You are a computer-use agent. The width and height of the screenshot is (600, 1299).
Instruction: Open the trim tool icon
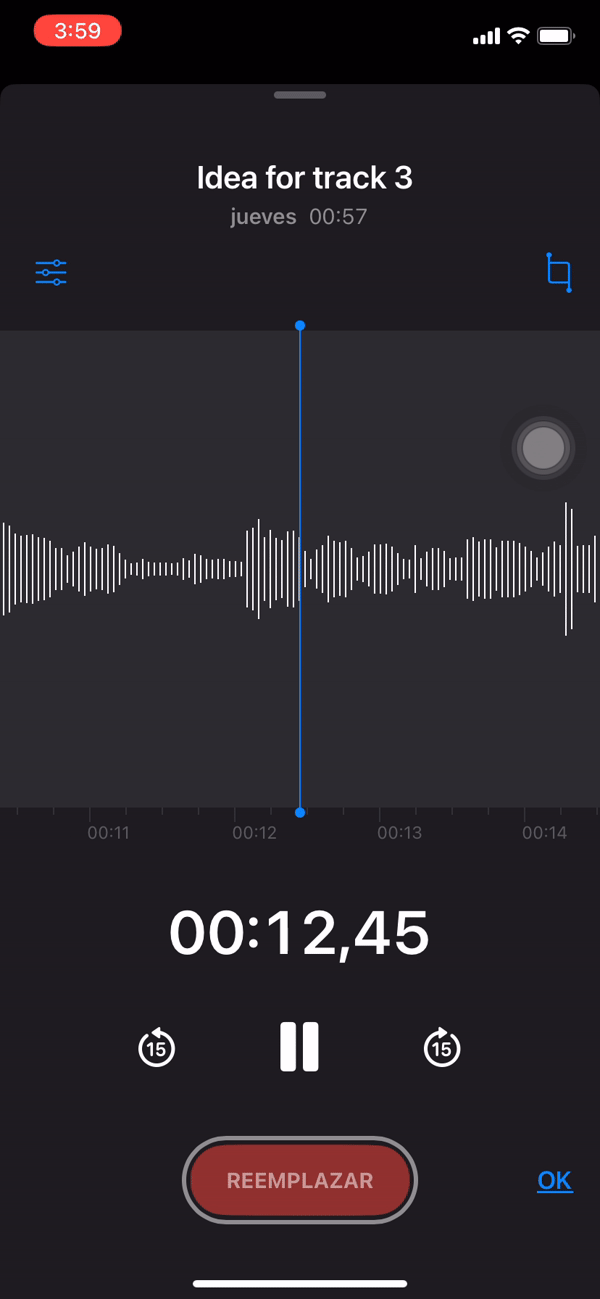559,272
